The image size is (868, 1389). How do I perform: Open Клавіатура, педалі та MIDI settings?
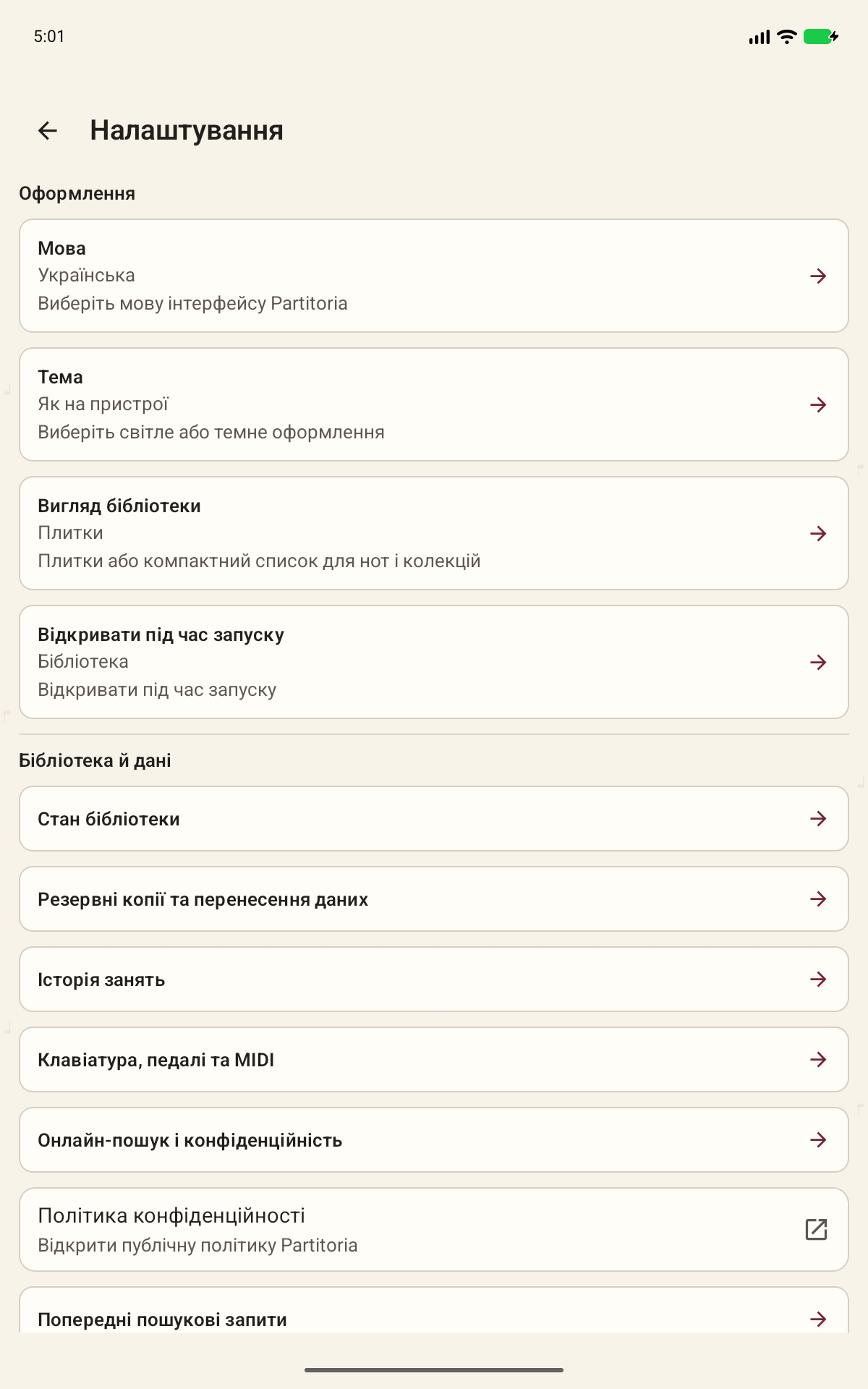(x=434, y=1060)
